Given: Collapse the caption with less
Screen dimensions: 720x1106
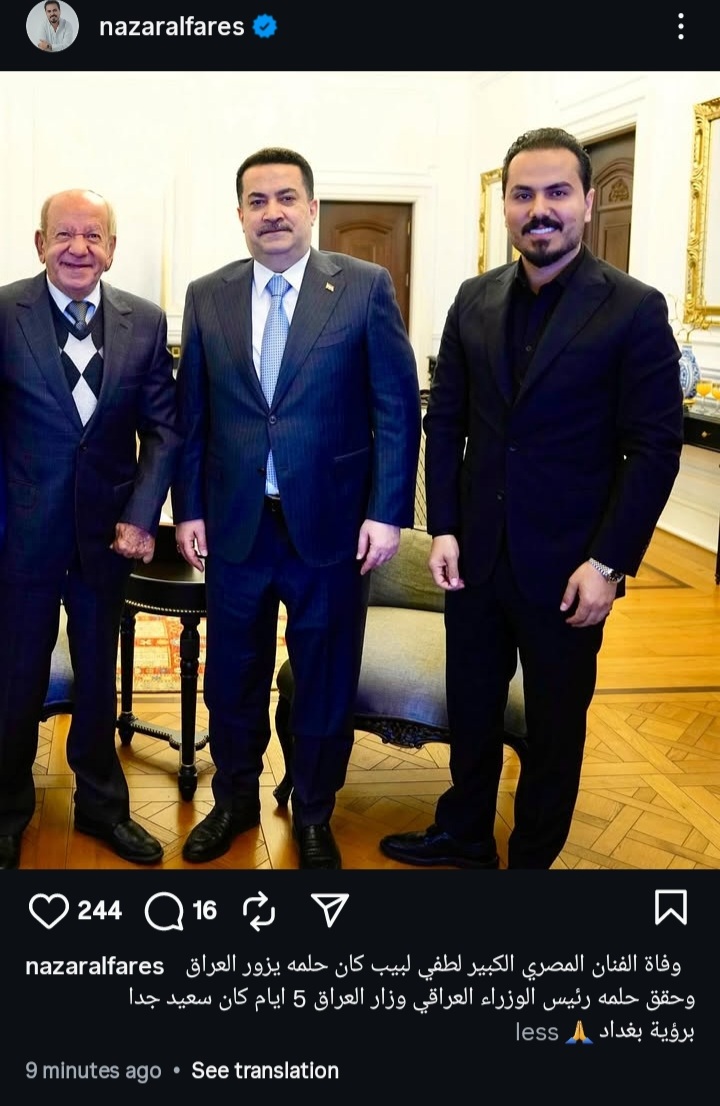Looking at the screenshot, I should [x=537, y=1032].
